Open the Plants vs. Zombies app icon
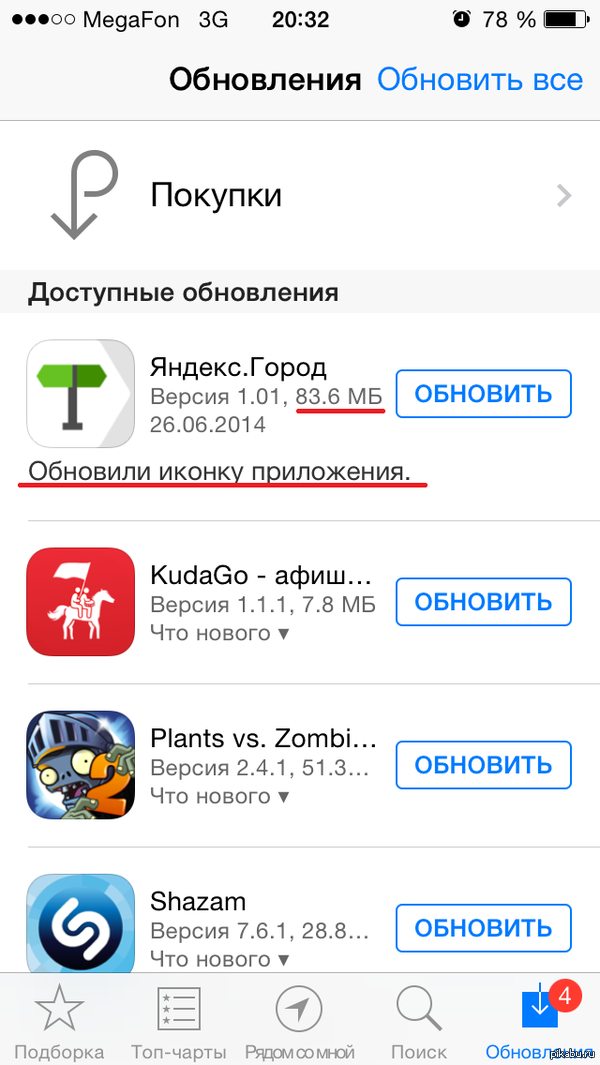Image resolution: width=600 pixels, height=1065 pixels. point(80,765)
